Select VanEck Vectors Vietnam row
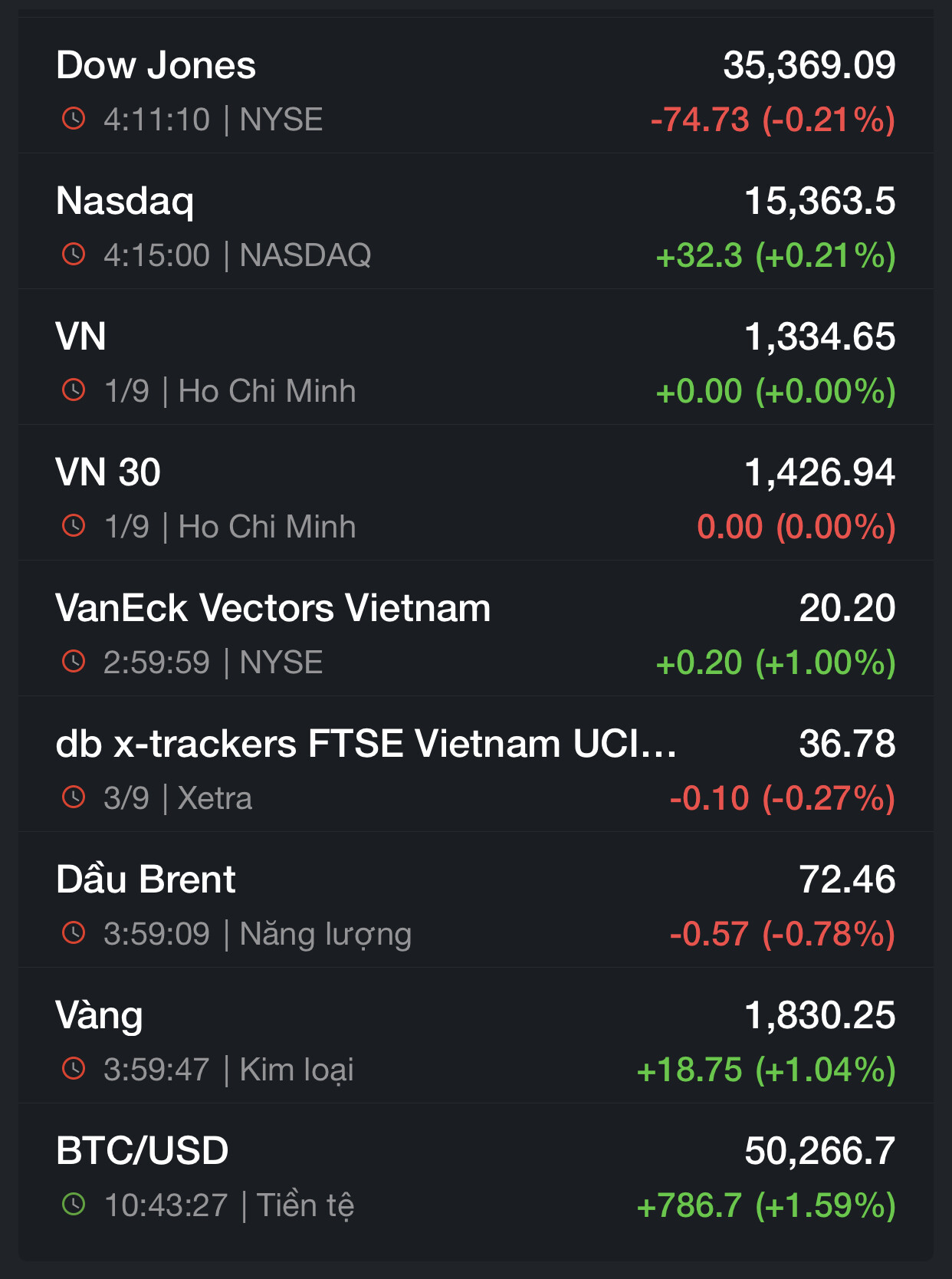The width and height of the screenshot is (952, 1279). (x=475, y=633)
